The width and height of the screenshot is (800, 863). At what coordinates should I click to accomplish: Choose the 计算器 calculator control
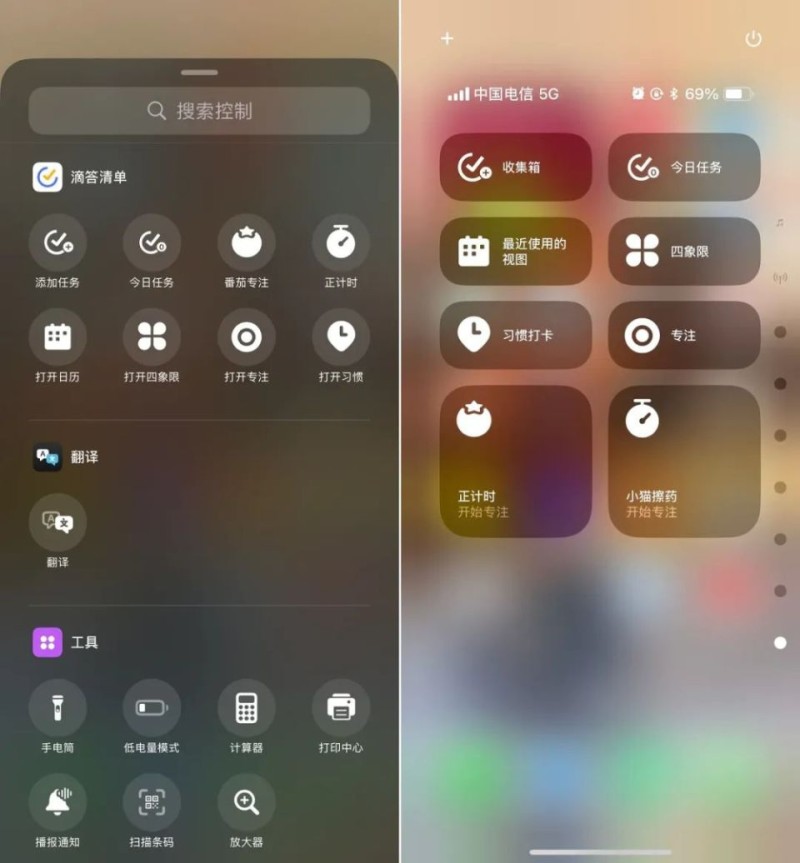(246, 708)
